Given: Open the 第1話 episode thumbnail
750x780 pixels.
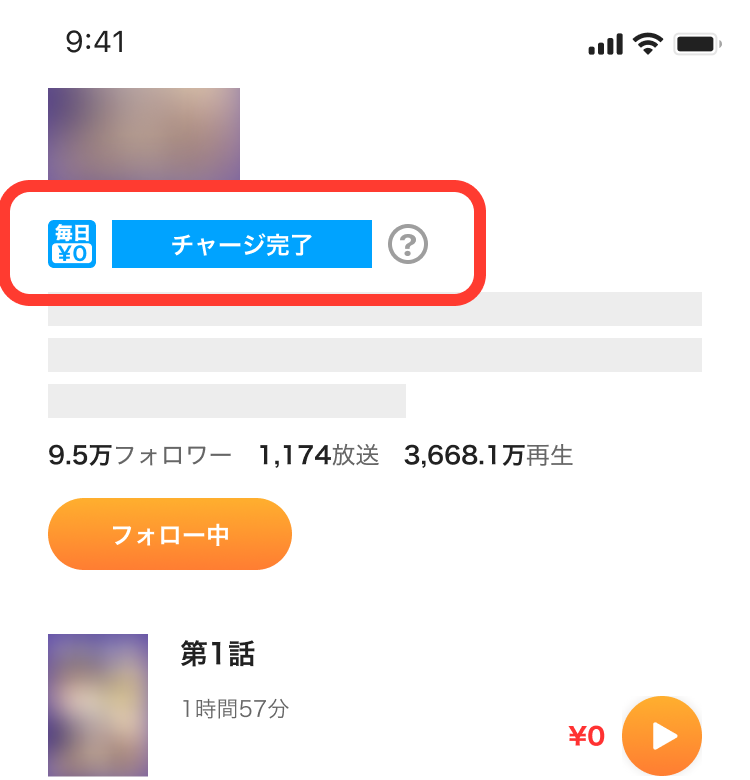Looking at the screenshot, I should (98, 704).
